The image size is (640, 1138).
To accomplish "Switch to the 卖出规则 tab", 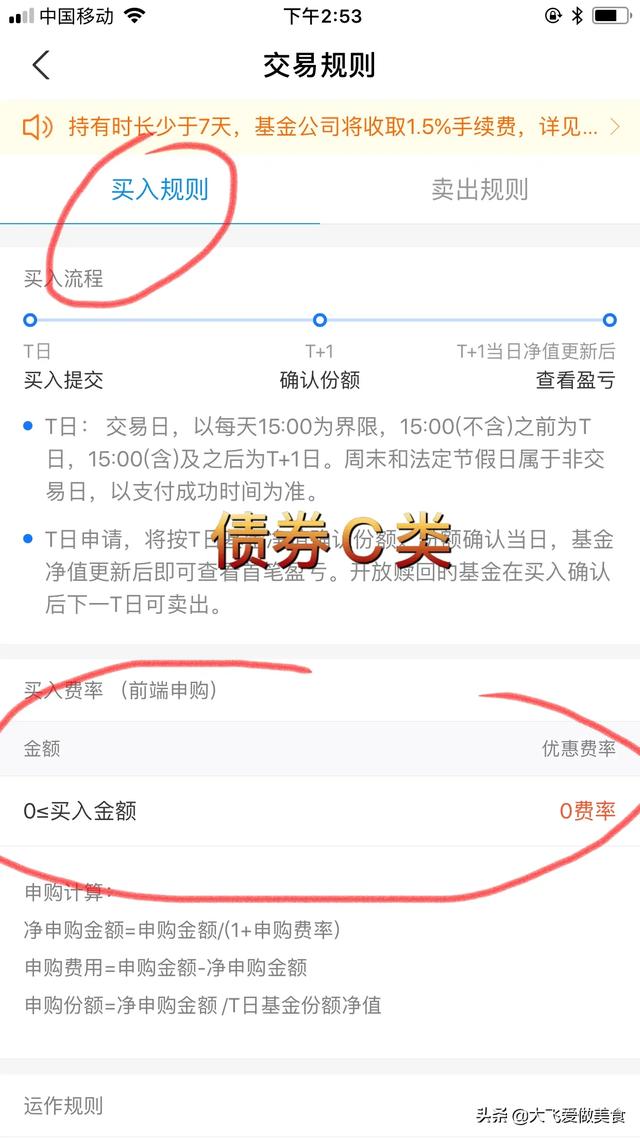I will (480, 189).
